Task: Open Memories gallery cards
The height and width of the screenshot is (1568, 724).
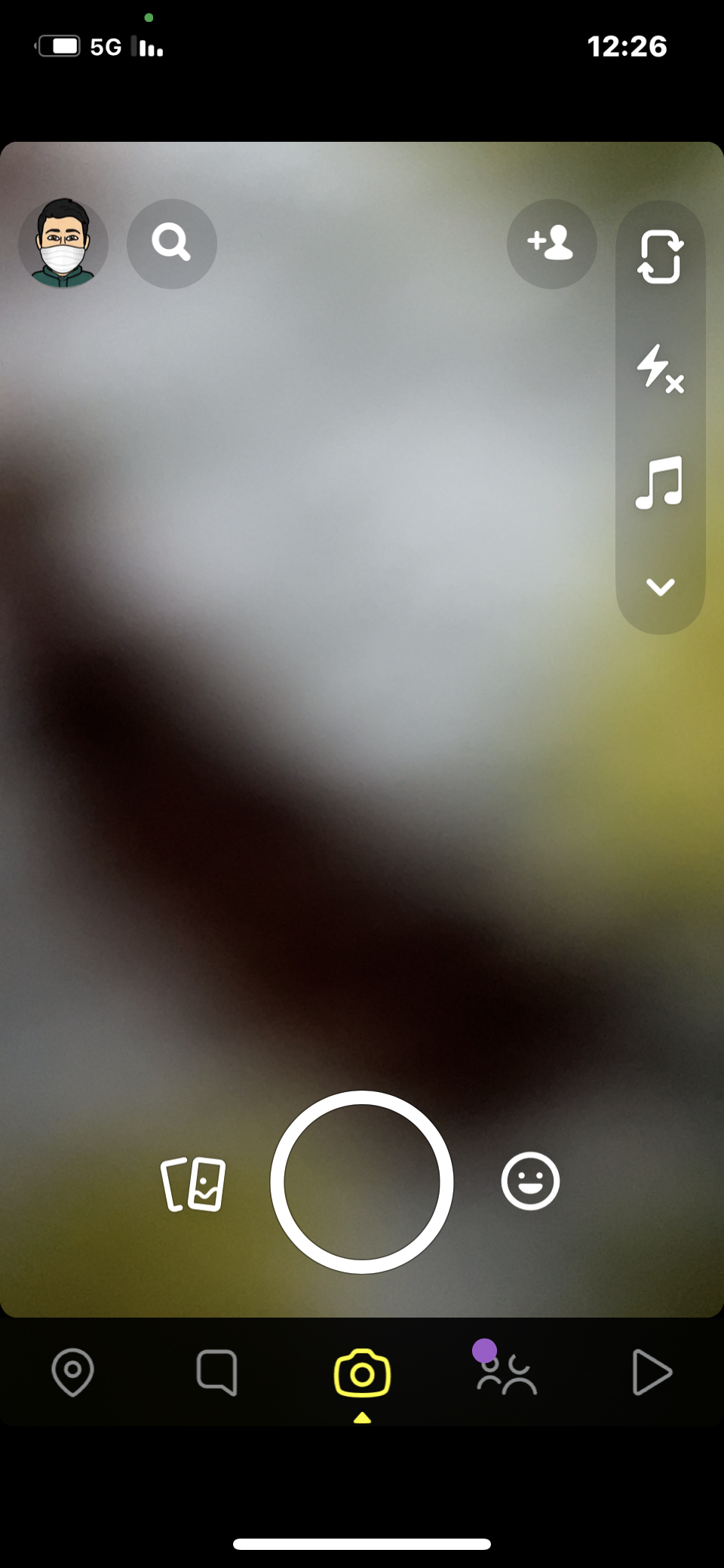Action: tap(194, 1183)
